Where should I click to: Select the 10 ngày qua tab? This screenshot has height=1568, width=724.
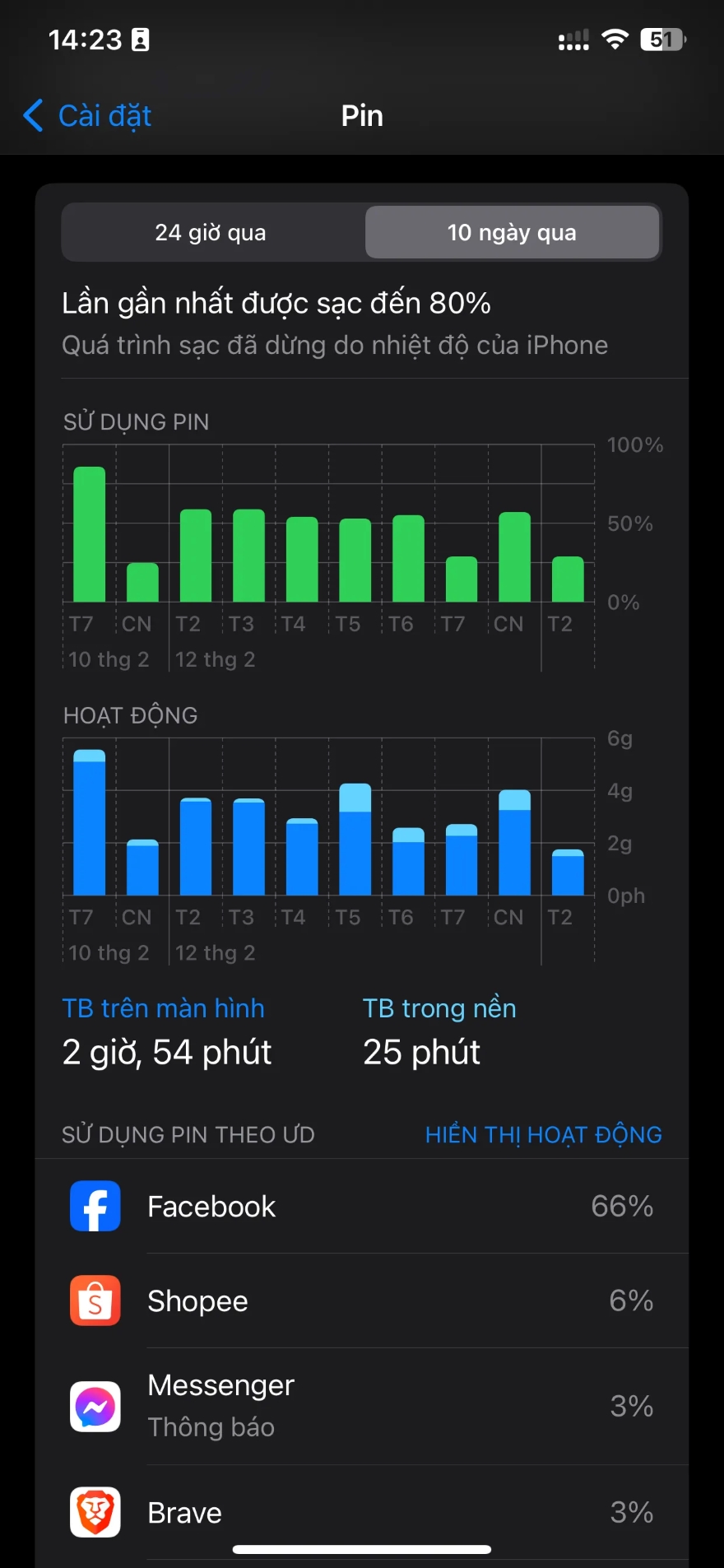click(x=512, y=232)
